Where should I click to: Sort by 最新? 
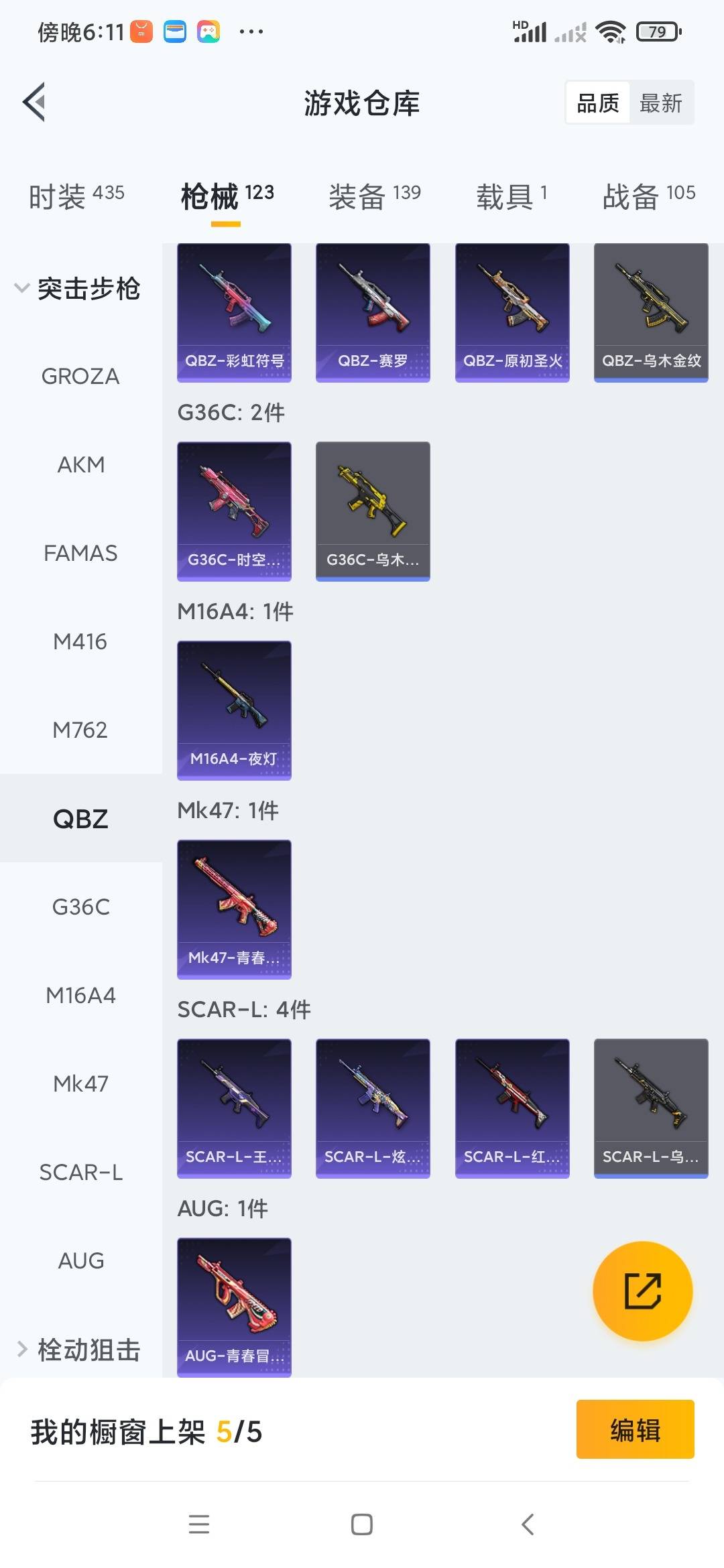pos(660,103)
